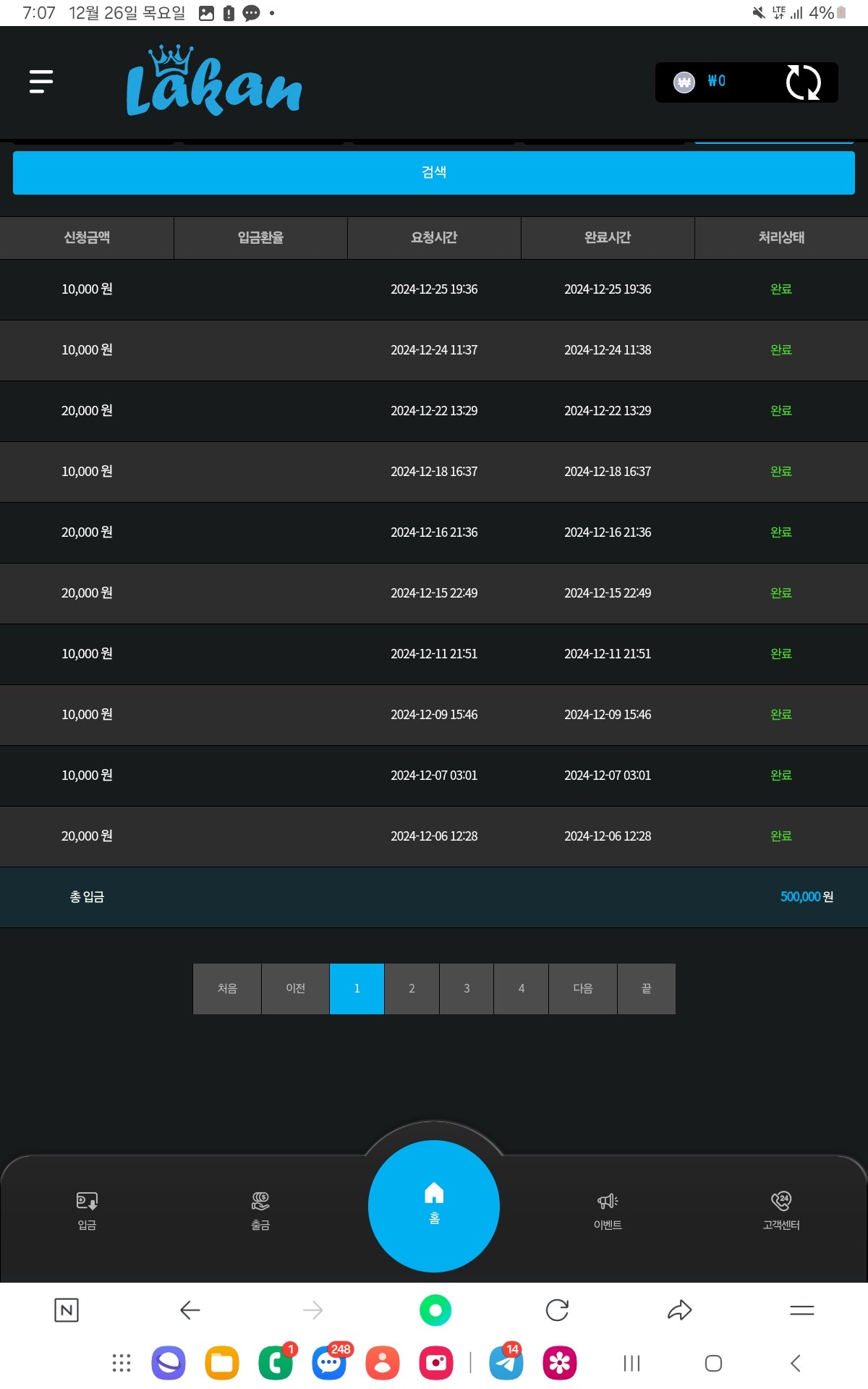868x1389 pixels.
Task: Open the 고객센터 customer center tab
Action: pos(781,1210)
